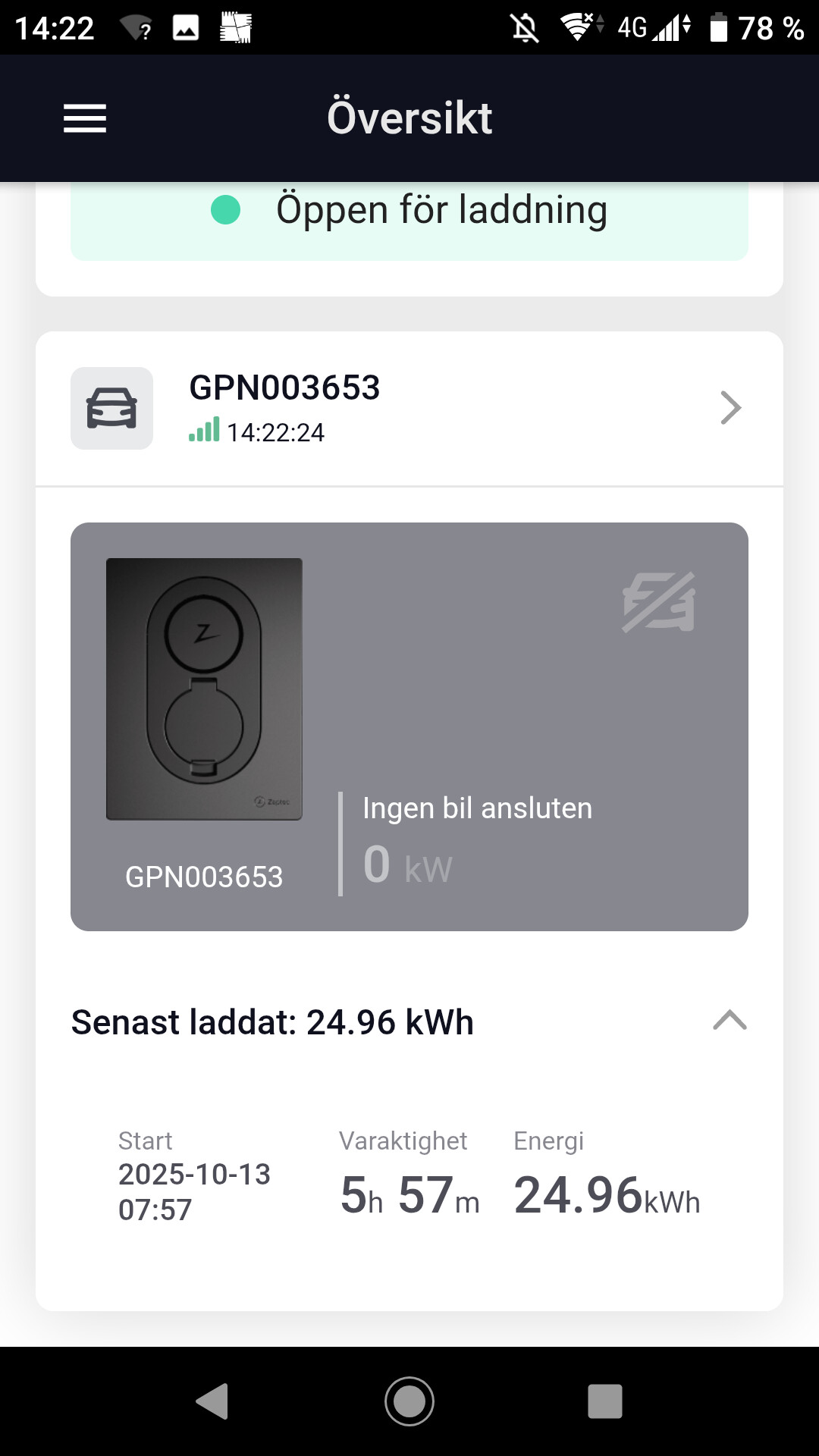Open the hamburger drawer menu

[84, 118]
